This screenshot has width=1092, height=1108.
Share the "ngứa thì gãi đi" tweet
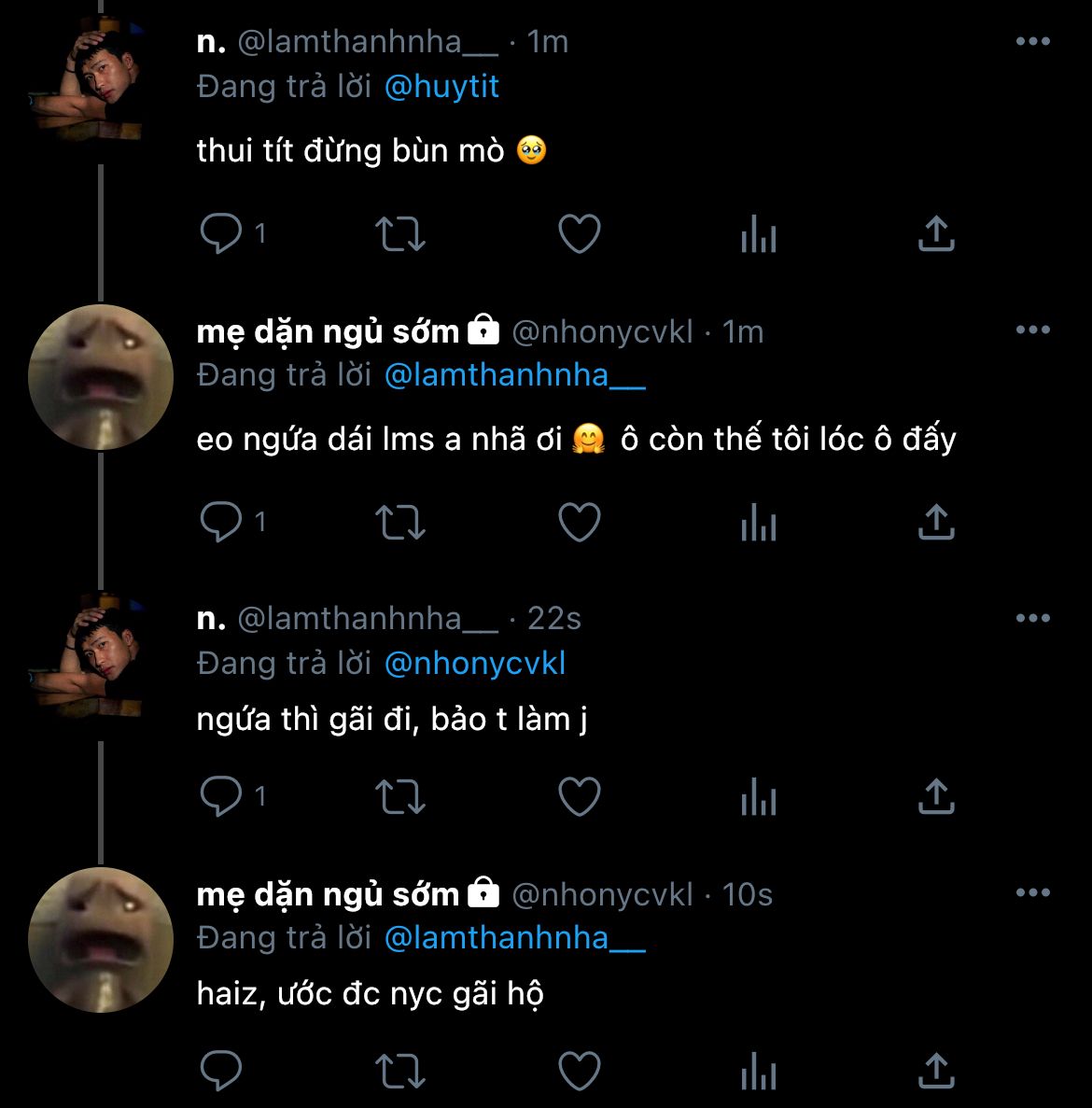tap(936, 796)
